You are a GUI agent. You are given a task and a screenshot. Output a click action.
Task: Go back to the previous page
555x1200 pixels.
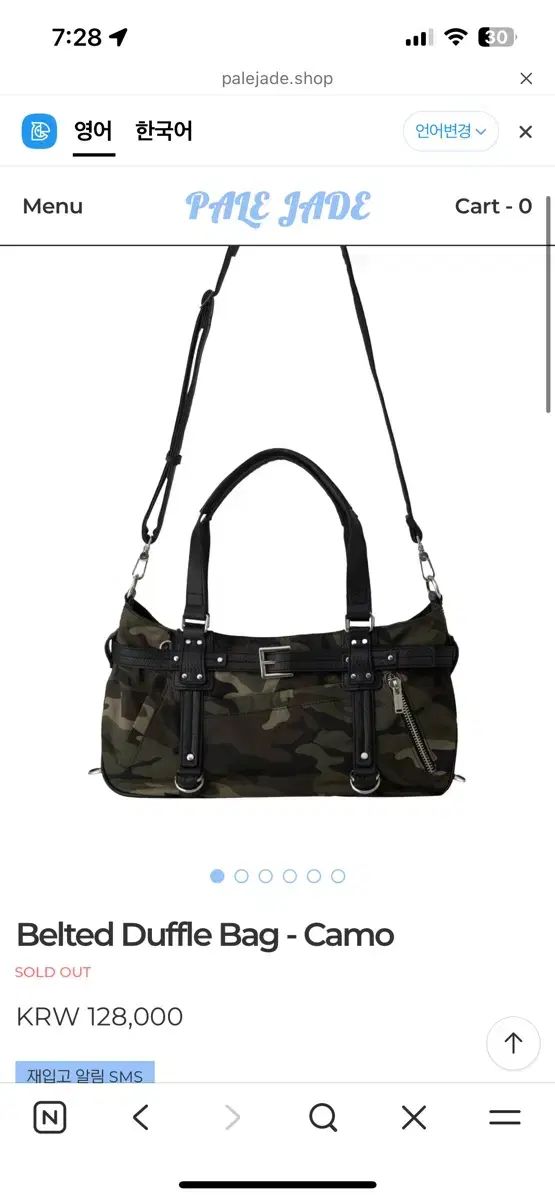141,1118
